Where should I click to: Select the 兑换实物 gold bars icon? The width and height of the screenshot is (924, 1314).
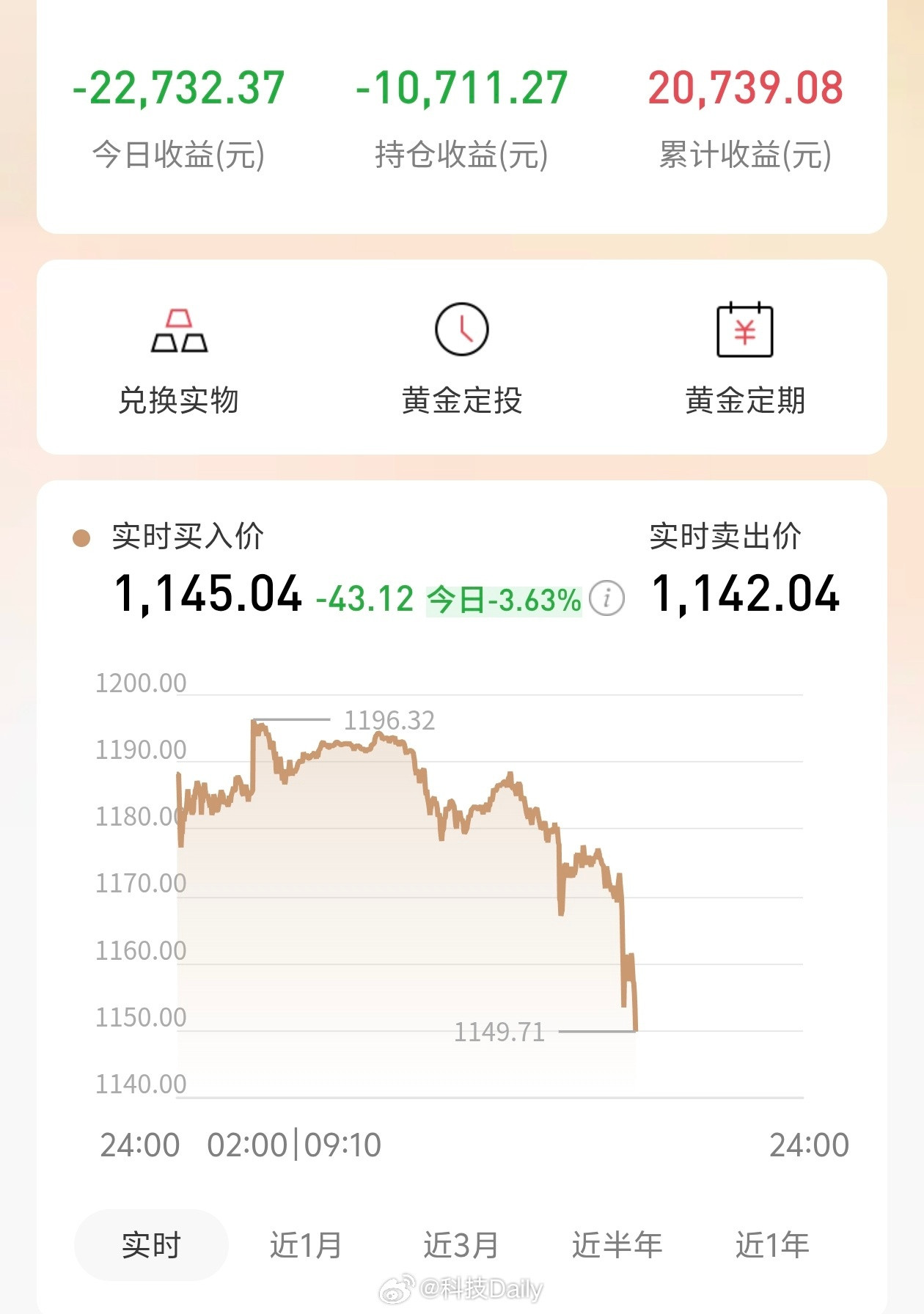pos(180,329)
